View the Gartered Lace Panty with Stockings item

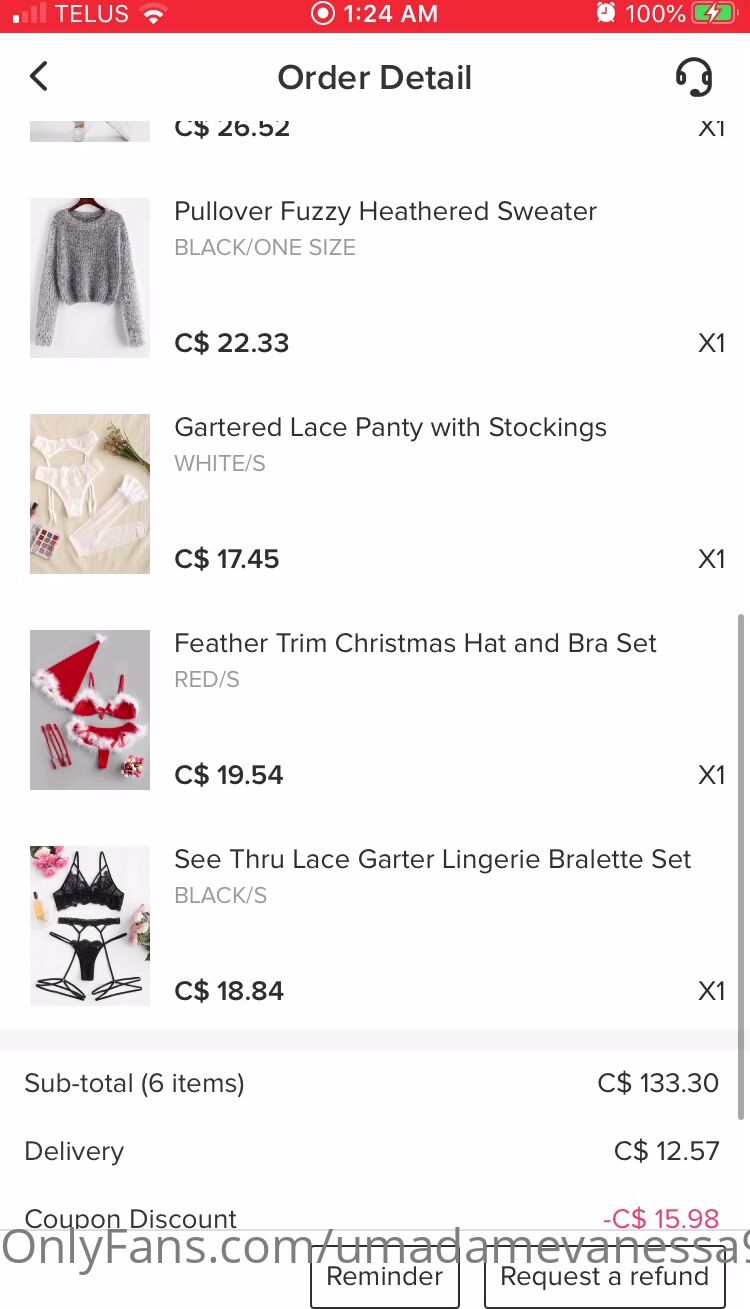tap(390, 428)
